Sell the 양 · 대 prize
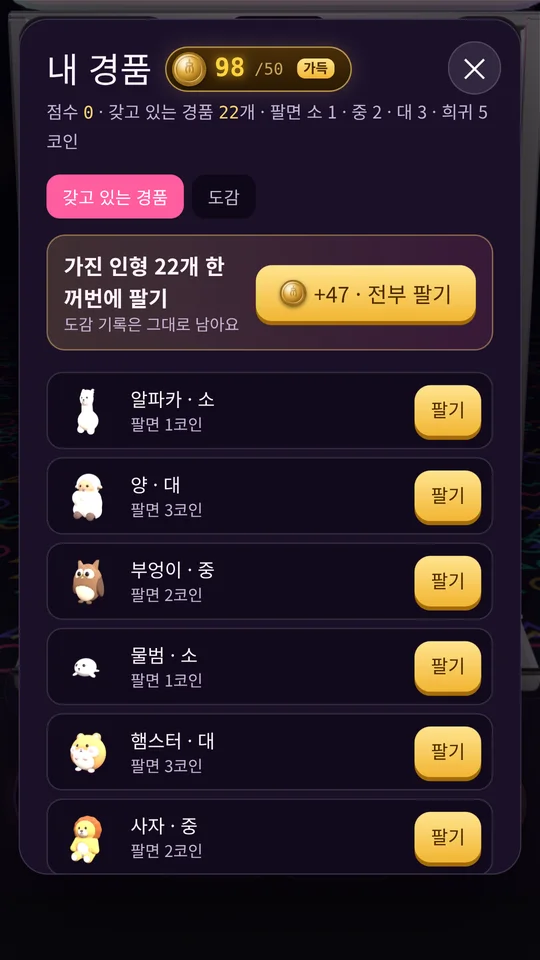The height and width of the screenshot is (960, 540). 448,497
